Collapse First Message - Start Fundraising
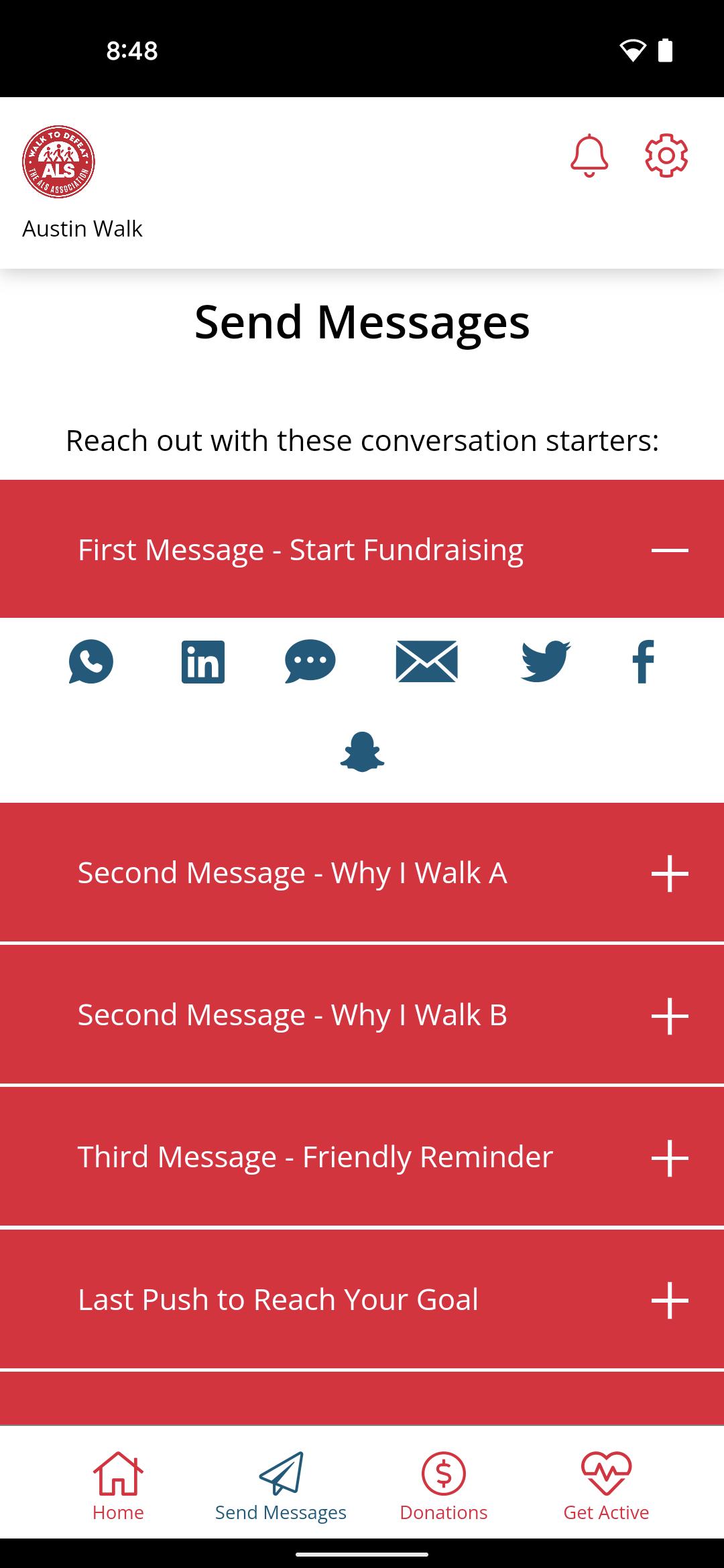This screenshot has height=1568, width=724. point(669,550)
